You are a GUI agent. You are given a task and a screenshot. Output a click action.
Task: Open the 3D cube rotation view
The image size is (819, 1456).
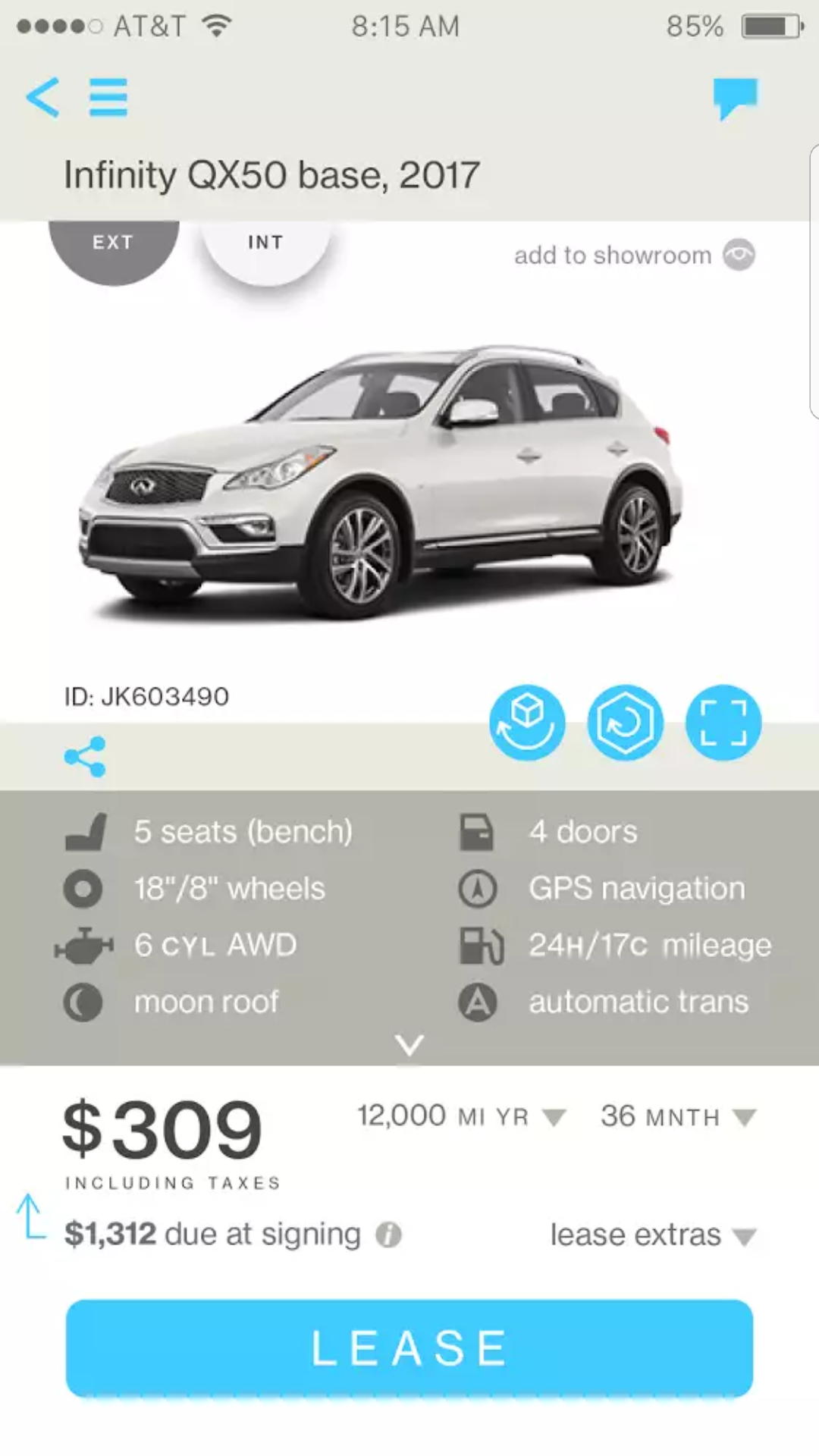(x=527, y=722)
